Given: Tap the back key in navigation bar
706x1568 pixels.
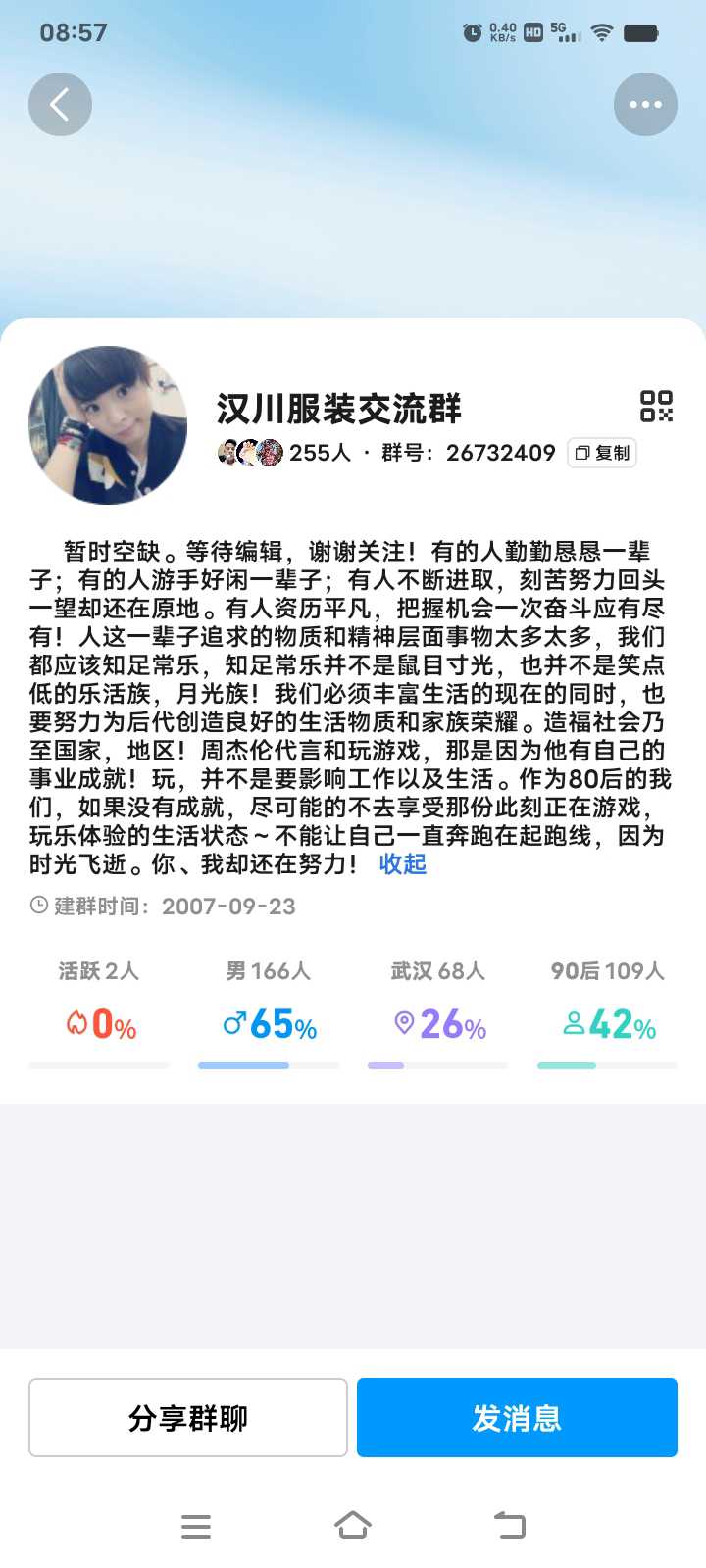Looking at the screenshot, I should [509, 1525].
